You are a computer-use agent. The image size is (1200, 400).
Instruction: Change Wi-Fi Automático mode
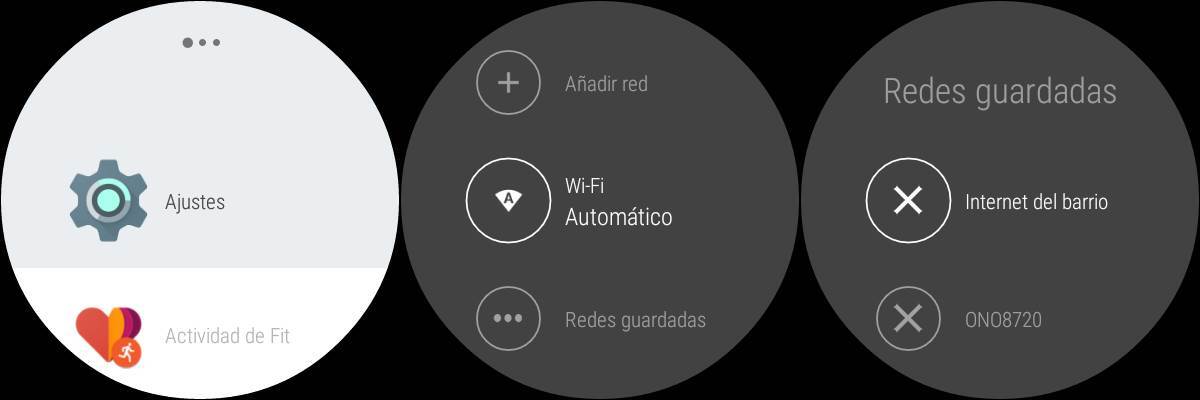tap(508, 201)
